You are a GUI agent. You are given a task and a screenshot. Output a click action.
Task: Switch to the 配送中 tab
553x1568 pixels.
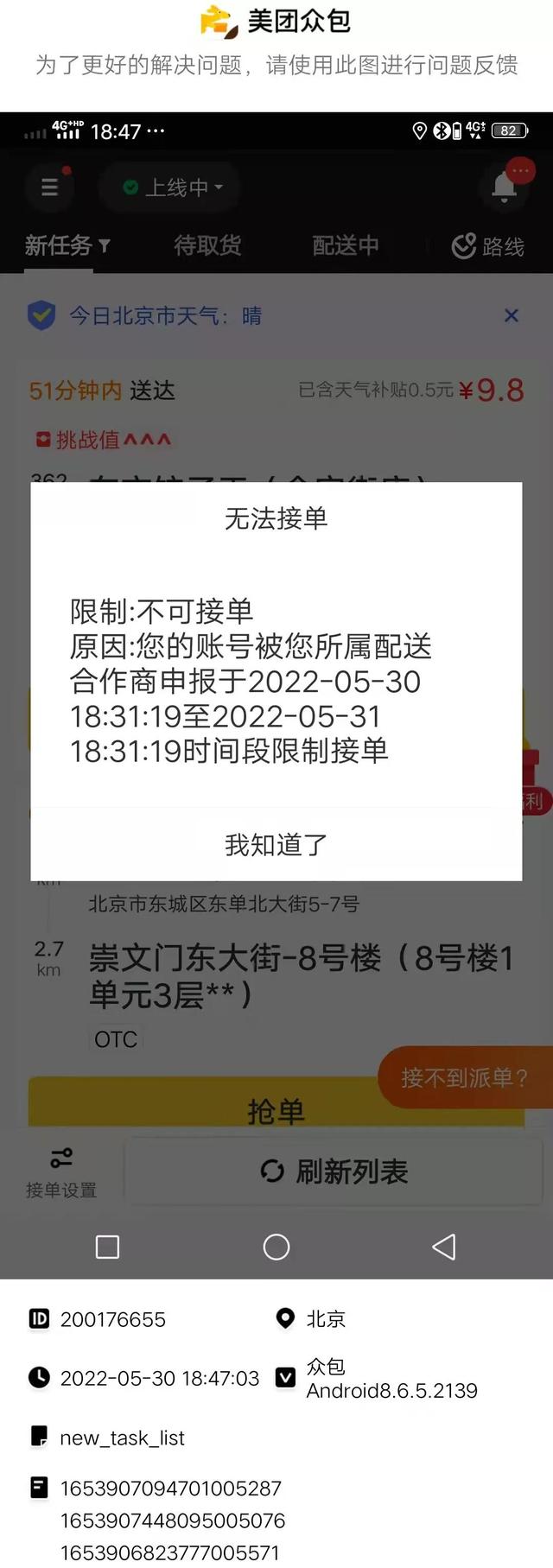346,246
